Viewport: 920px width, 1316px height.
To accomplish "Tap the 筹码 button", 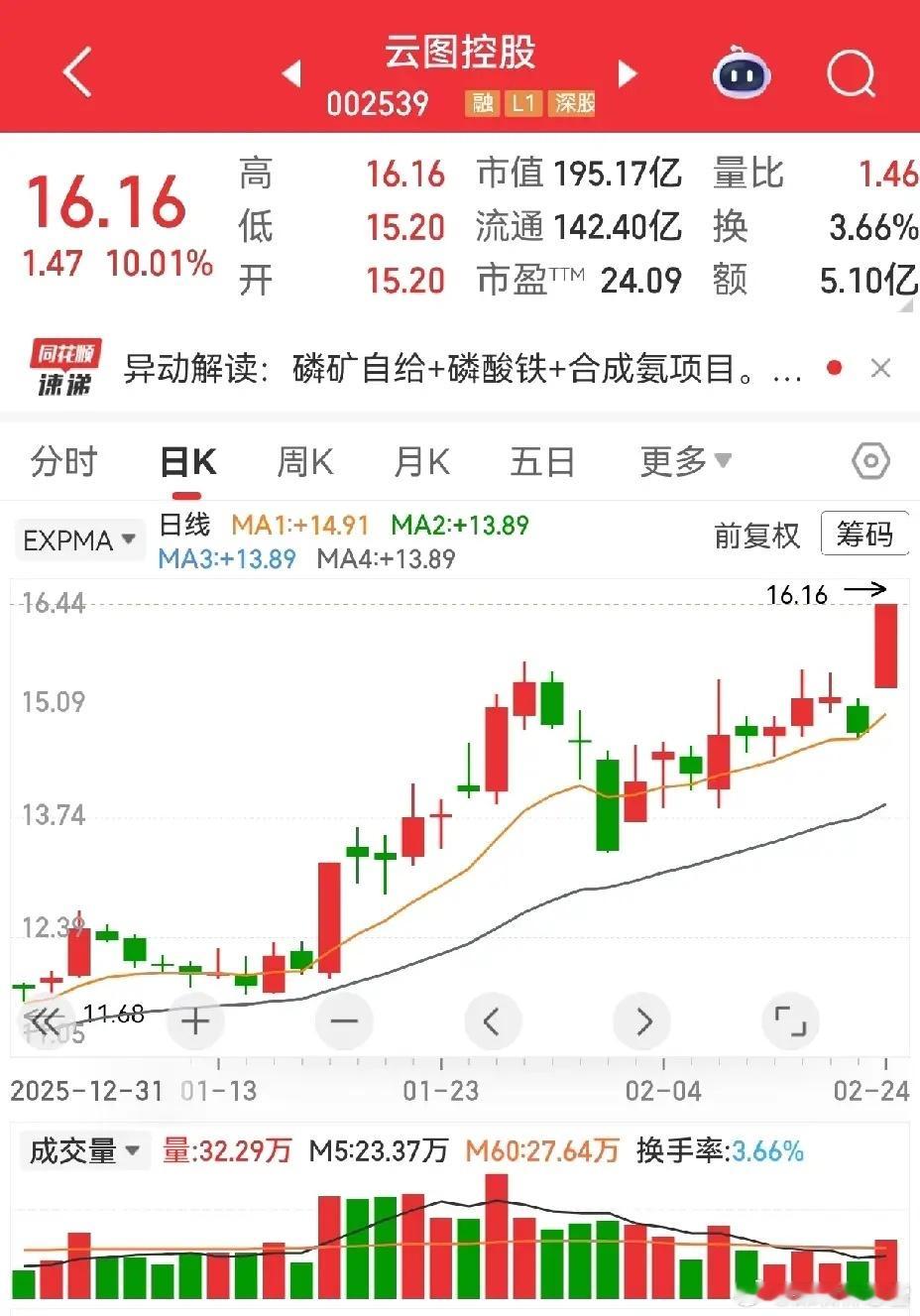I will pos(864,535).
